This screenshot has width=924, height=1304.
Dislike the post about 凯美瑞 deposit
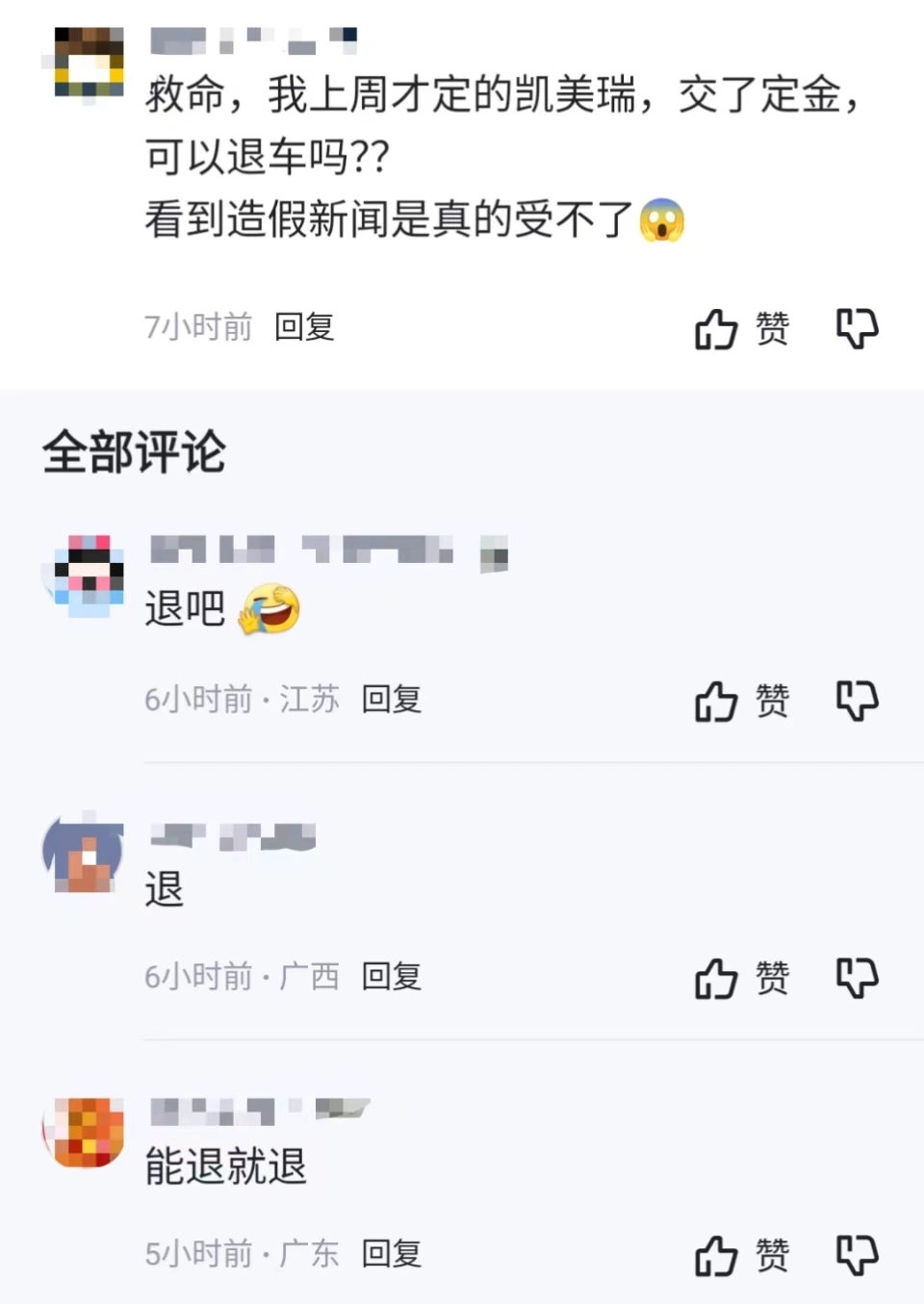click(857, 329)
